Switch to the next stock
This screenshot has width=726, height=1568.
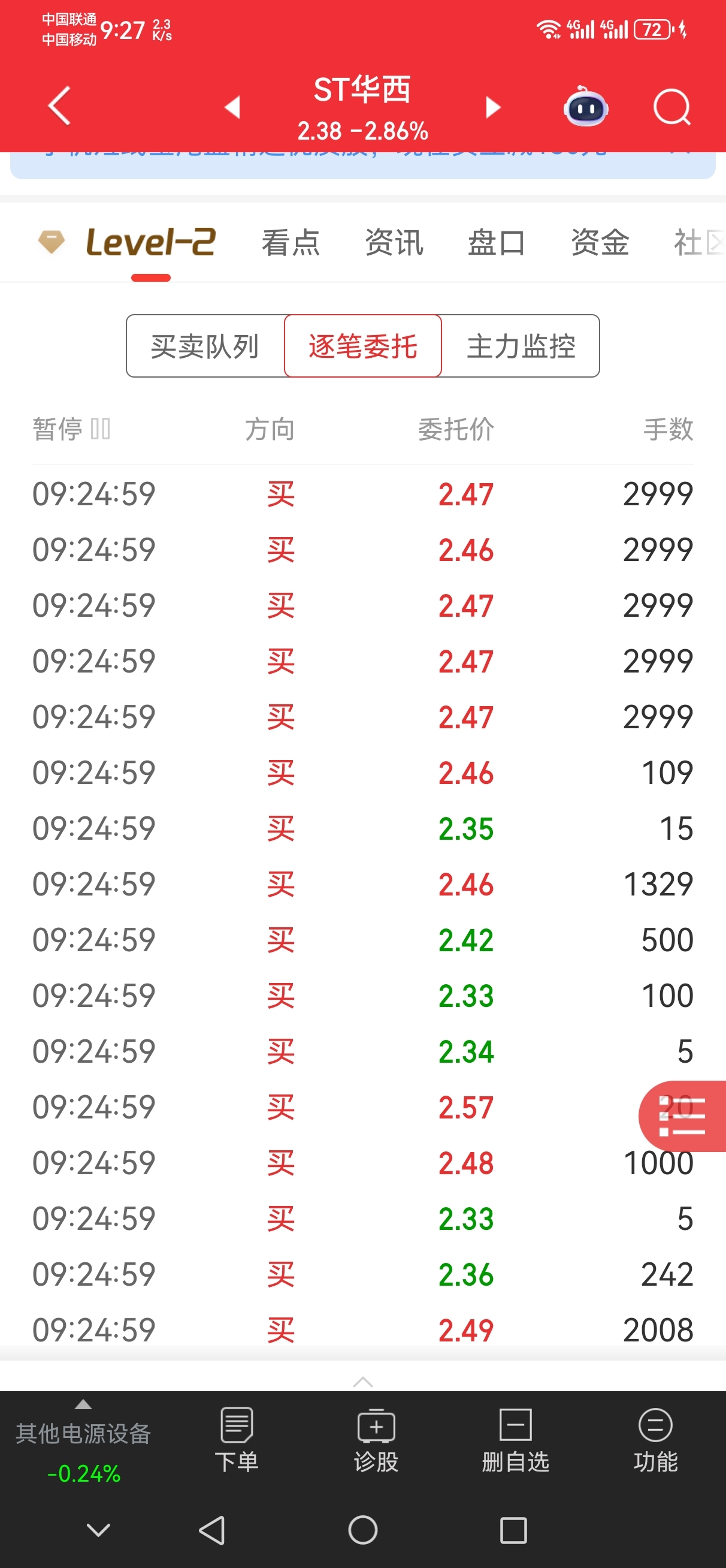492,107
